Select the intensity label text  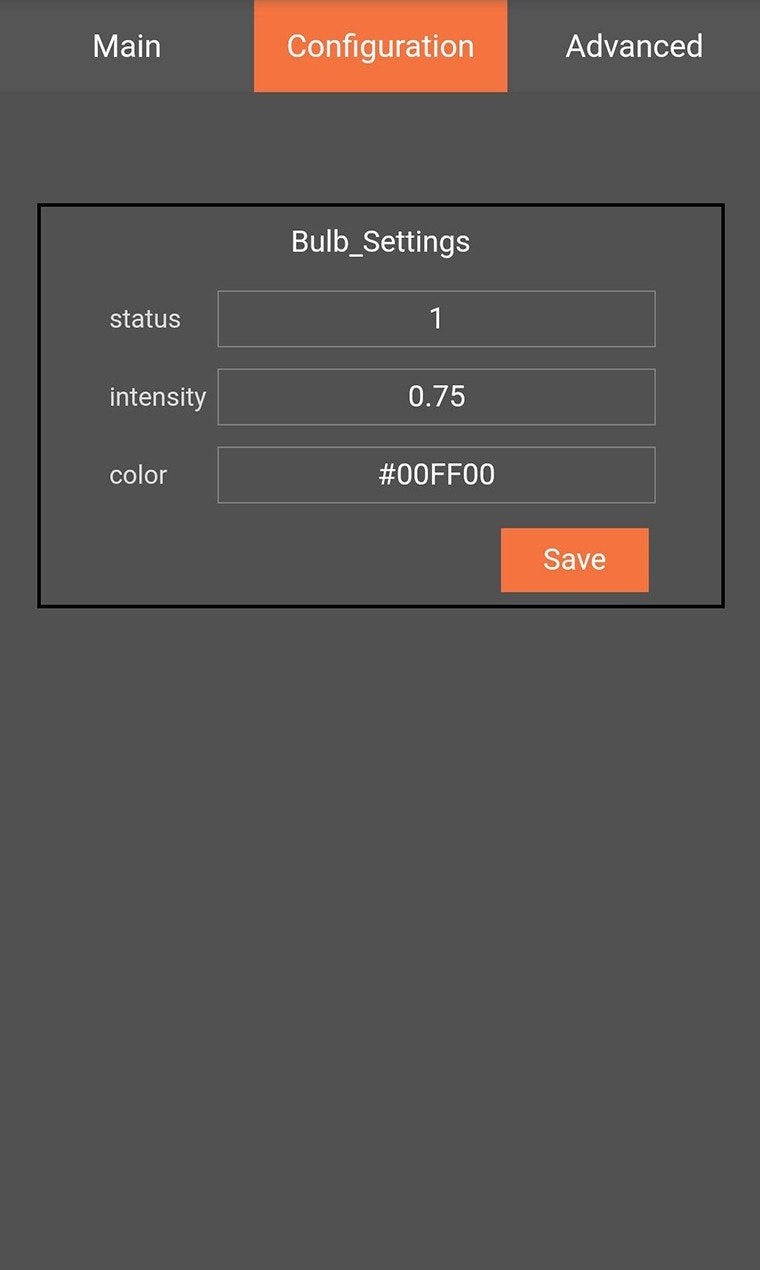(157, 396)
